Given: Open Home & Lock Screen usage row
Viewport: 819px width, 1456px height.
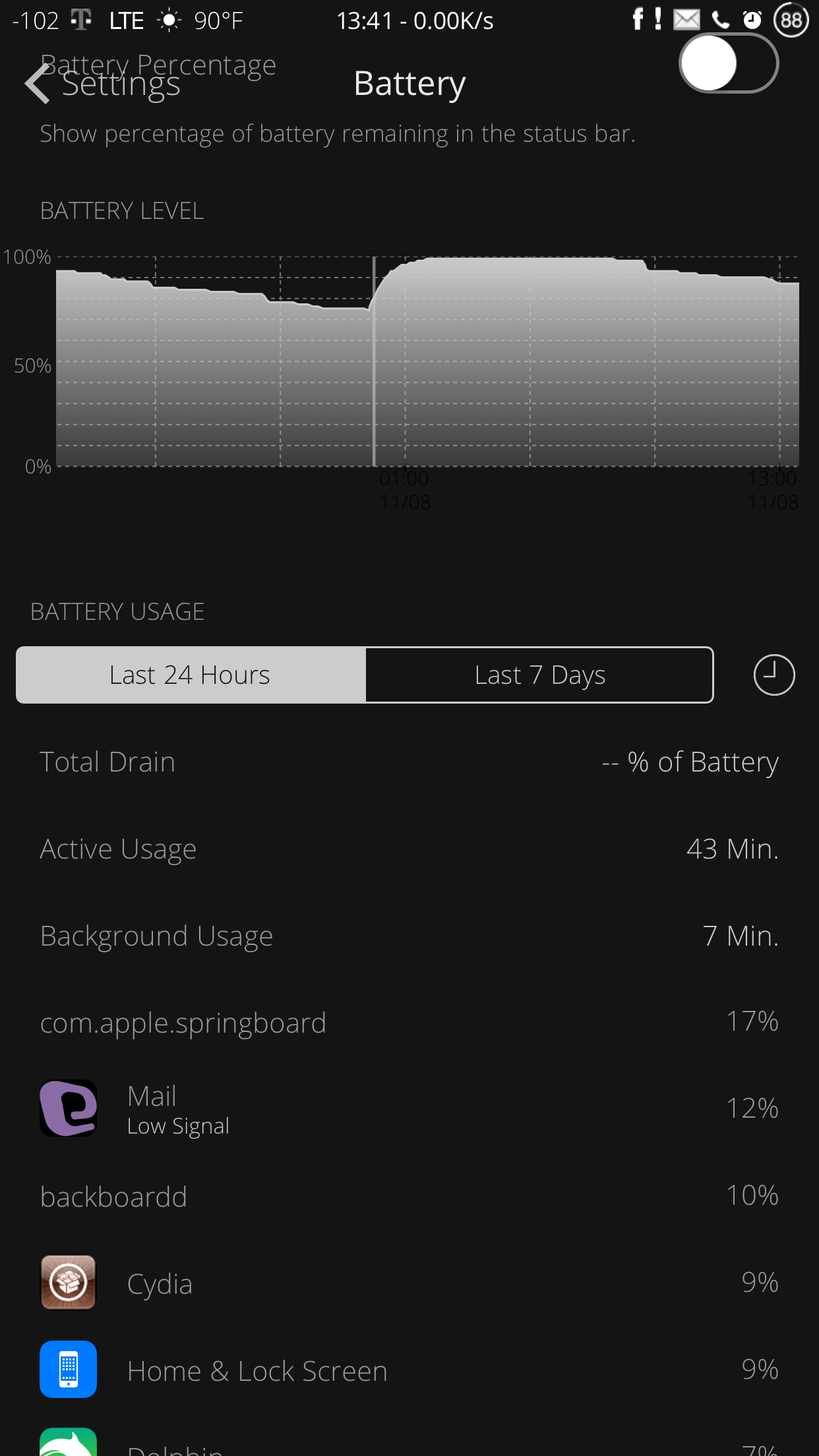Looking at the screenshot, I should pyautogui.click(x=409, y=1370).
